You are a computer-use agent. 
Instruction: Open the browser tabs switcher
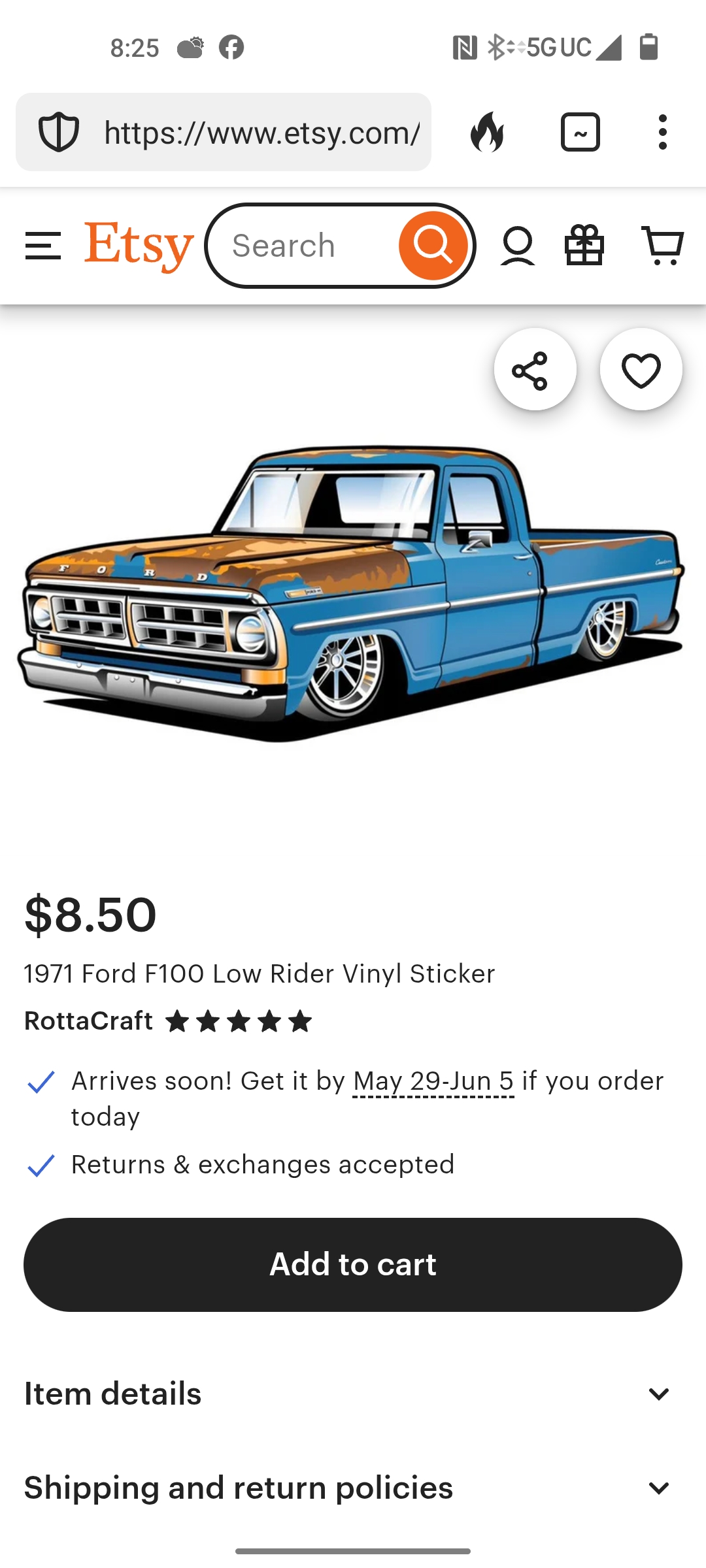[580, 133]
